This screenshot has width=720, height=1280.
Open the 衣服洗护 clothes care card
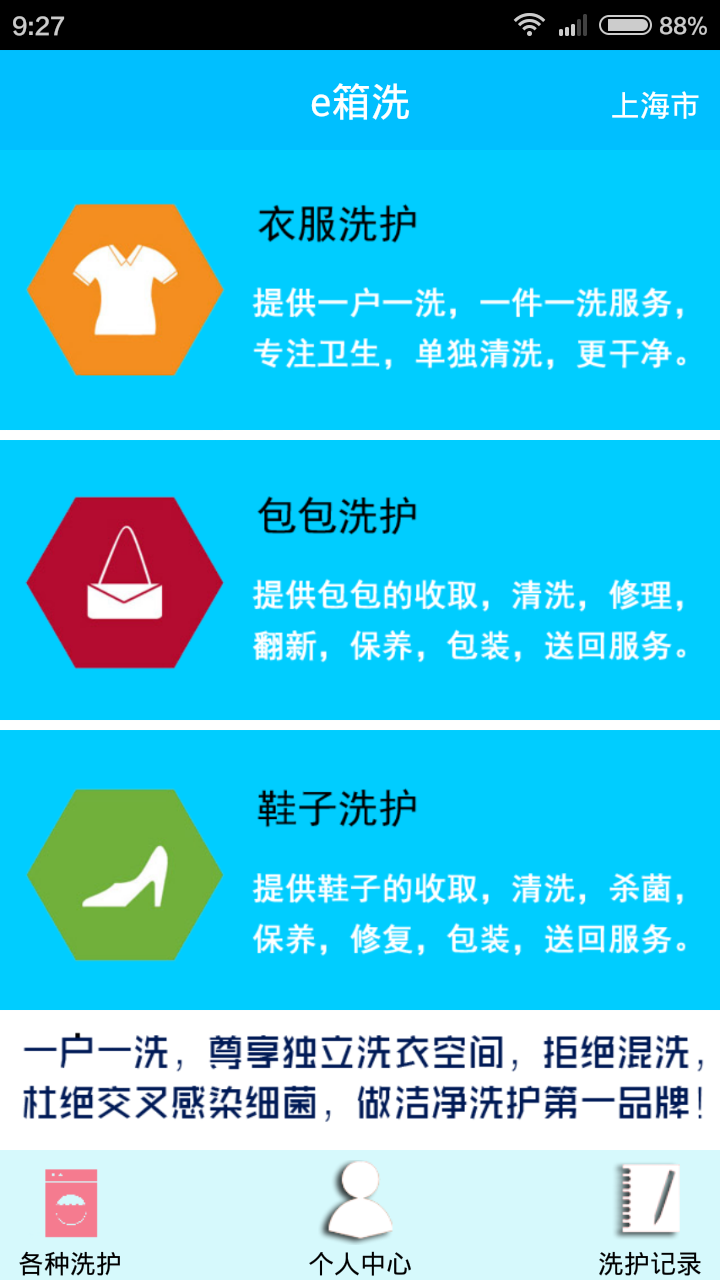pos(360,290)
